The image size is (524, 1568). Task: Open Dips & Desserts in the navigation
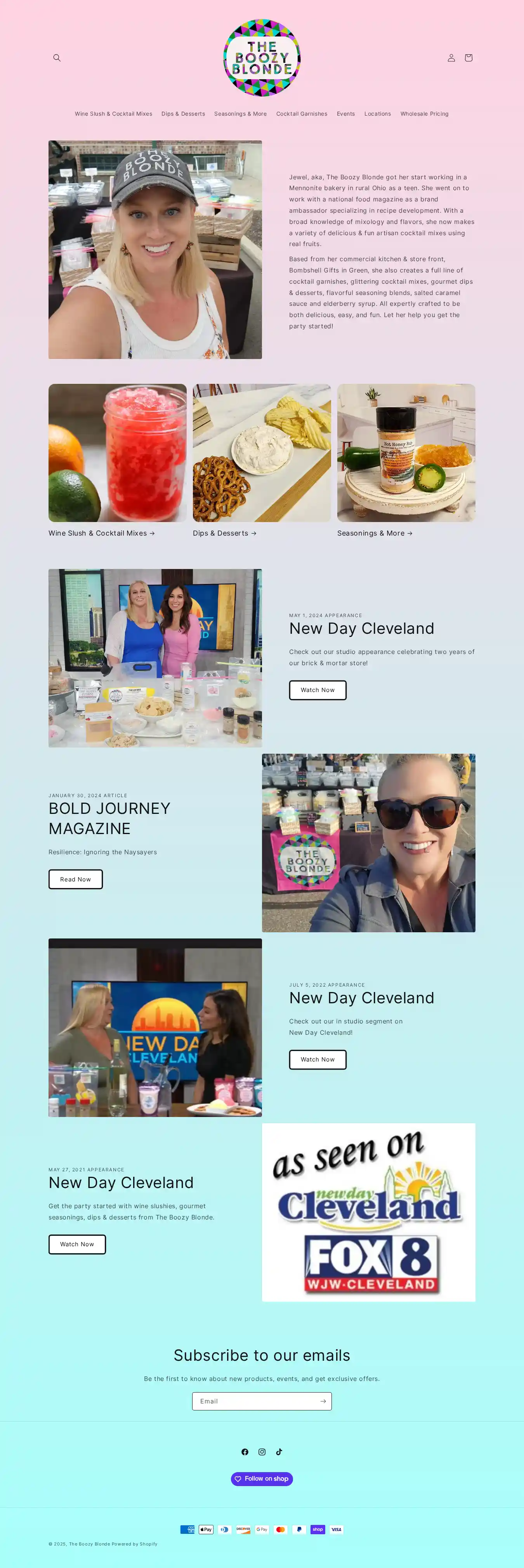point(183,114)
